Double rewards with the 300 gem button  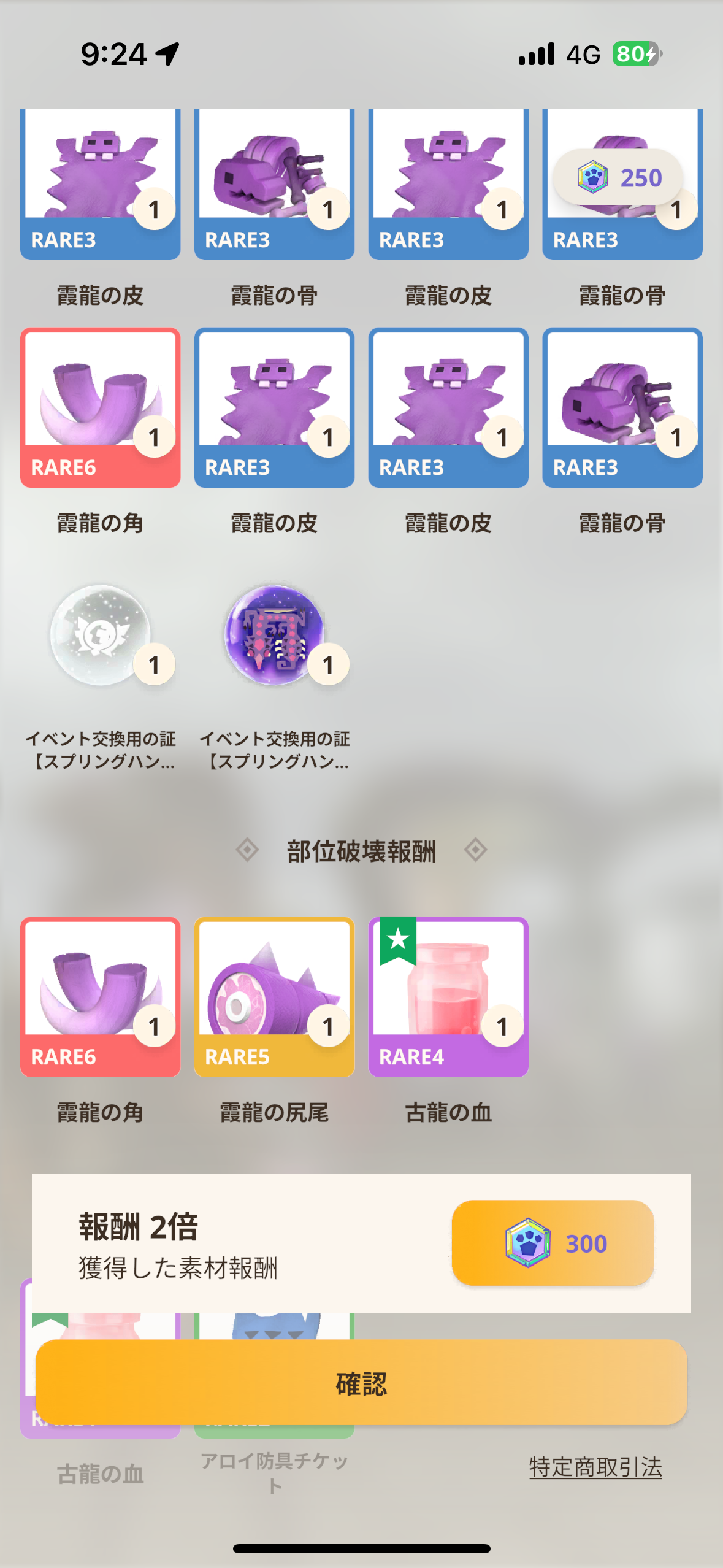[553, 1243]
